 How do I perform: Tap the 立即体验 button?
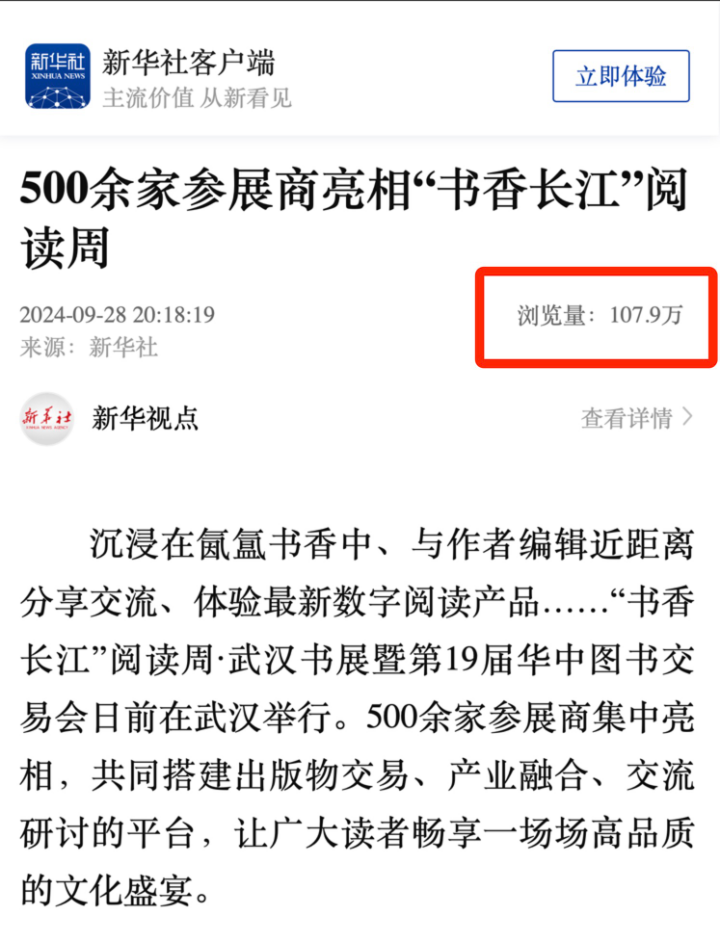[x=620, y=76]
